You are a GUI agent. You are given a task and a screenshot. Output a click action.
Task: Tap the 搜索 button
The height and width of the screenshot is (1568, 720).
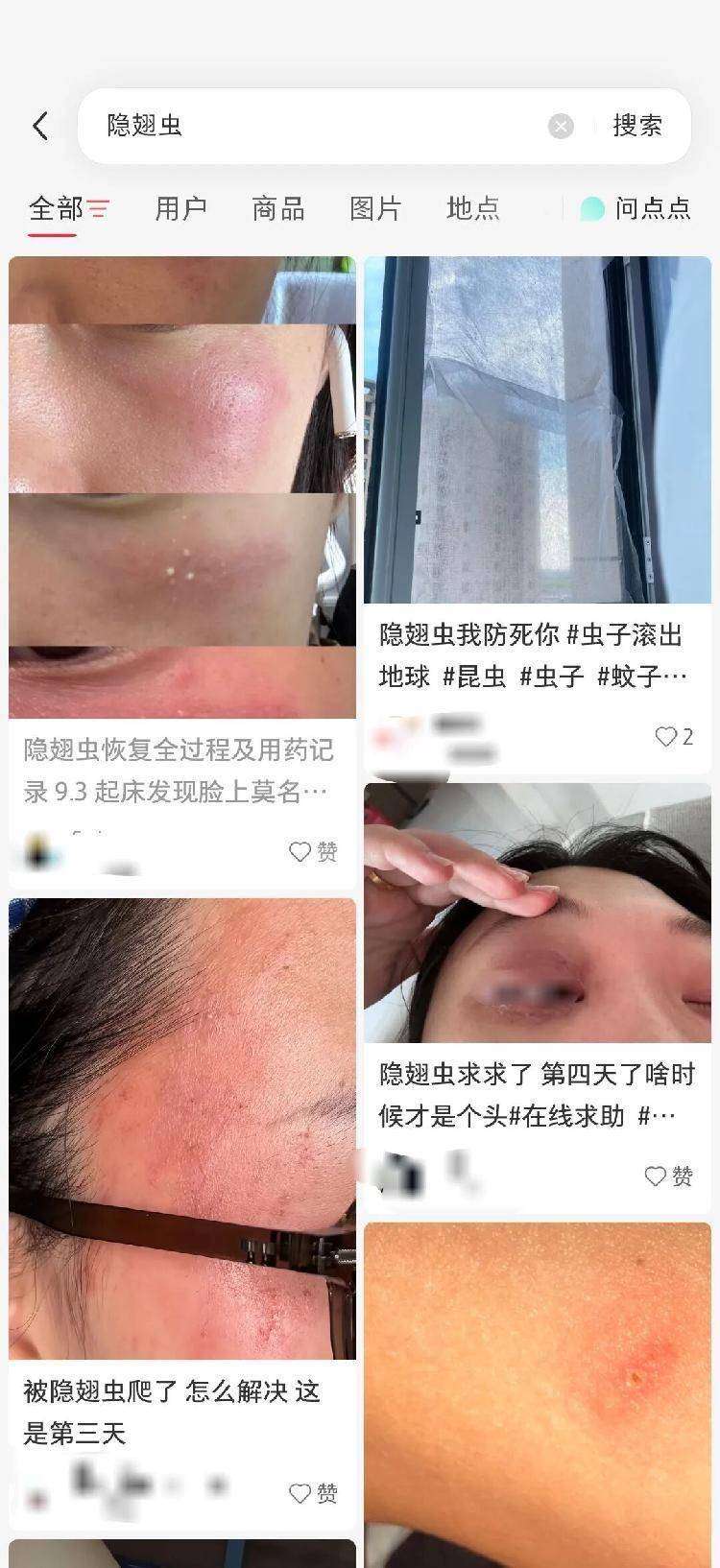pyautogui.click(x=637, y=126)
